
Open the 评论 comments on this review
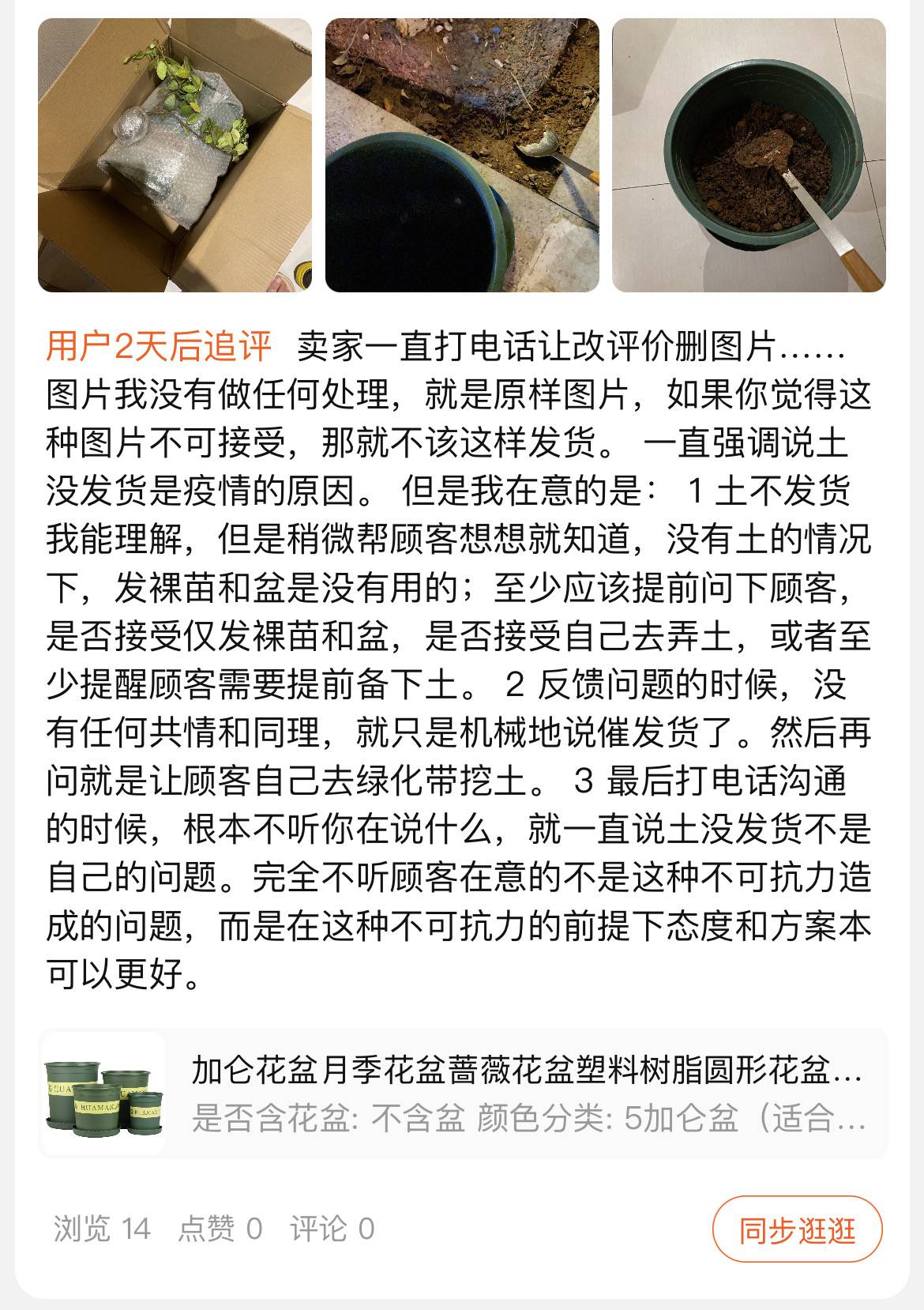332,1229
